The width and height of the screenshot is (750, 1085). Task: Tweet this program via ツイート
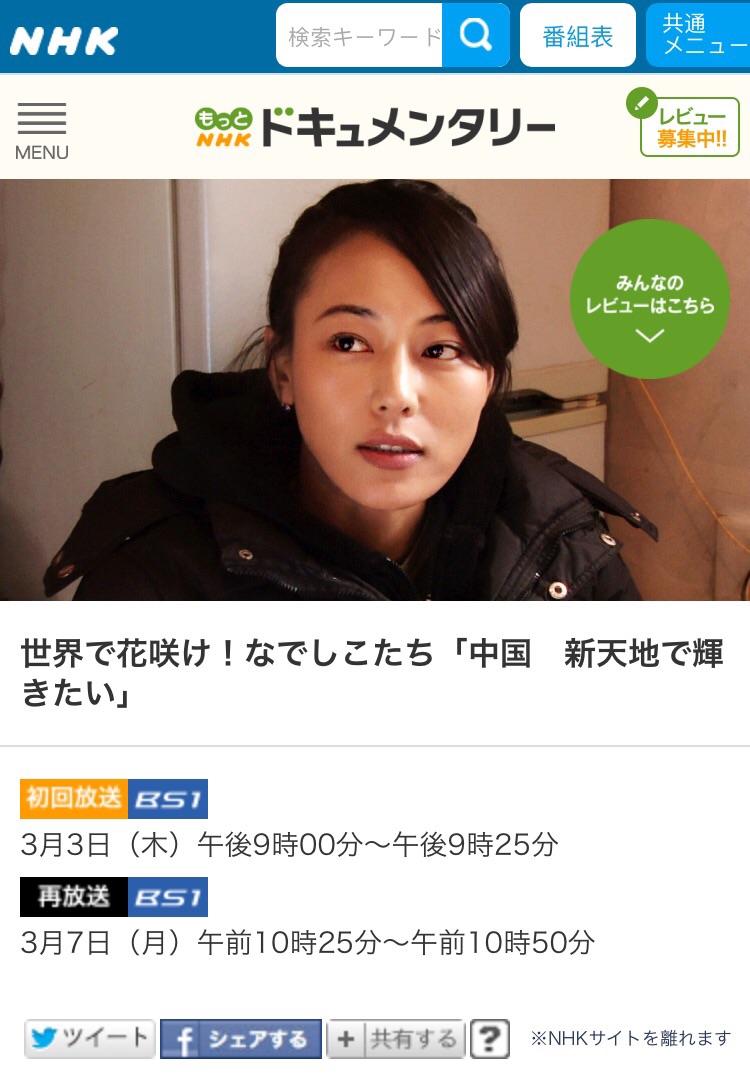[x=89, y=1039]
